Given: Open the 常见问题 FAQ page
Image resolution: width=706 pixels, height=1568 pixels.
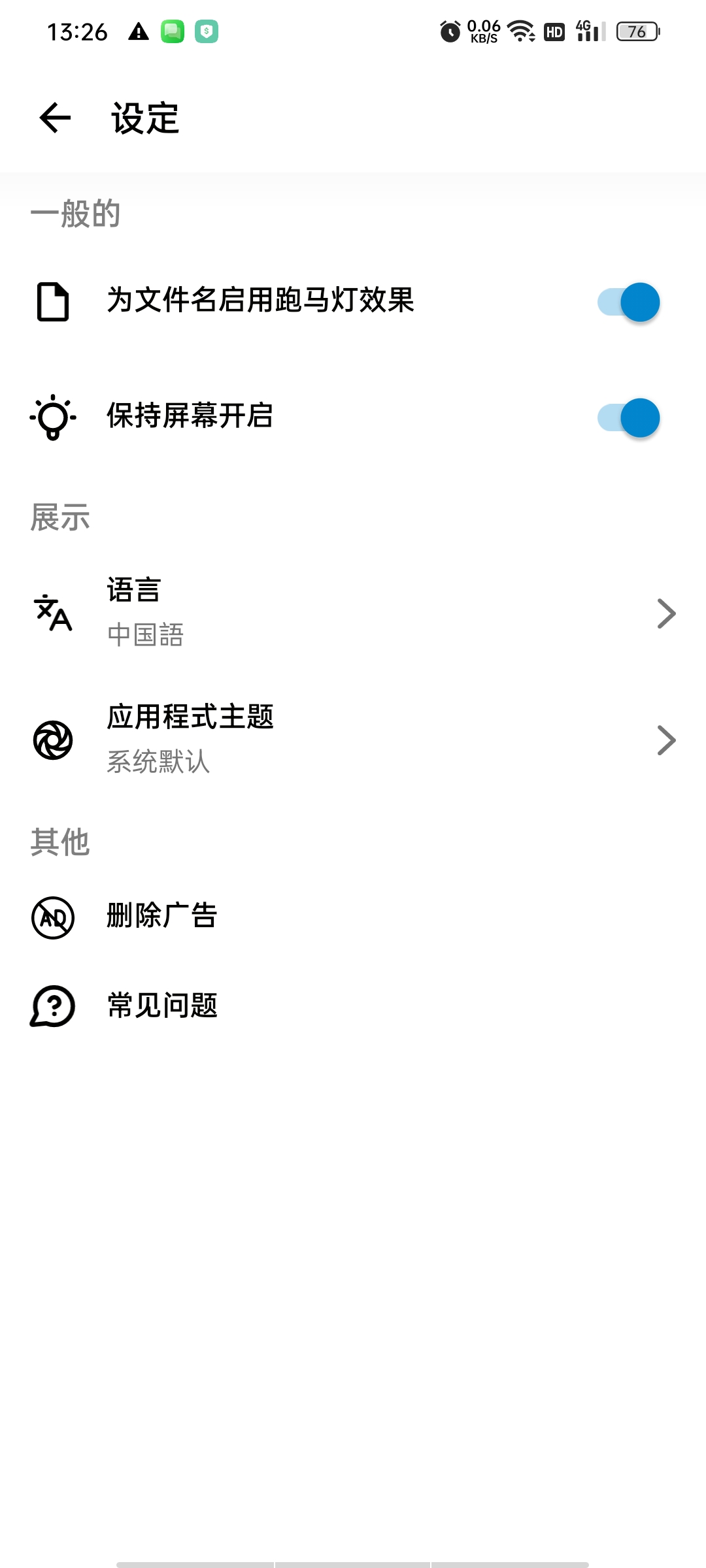Looking at the screenshot, I should [353, 1006].
